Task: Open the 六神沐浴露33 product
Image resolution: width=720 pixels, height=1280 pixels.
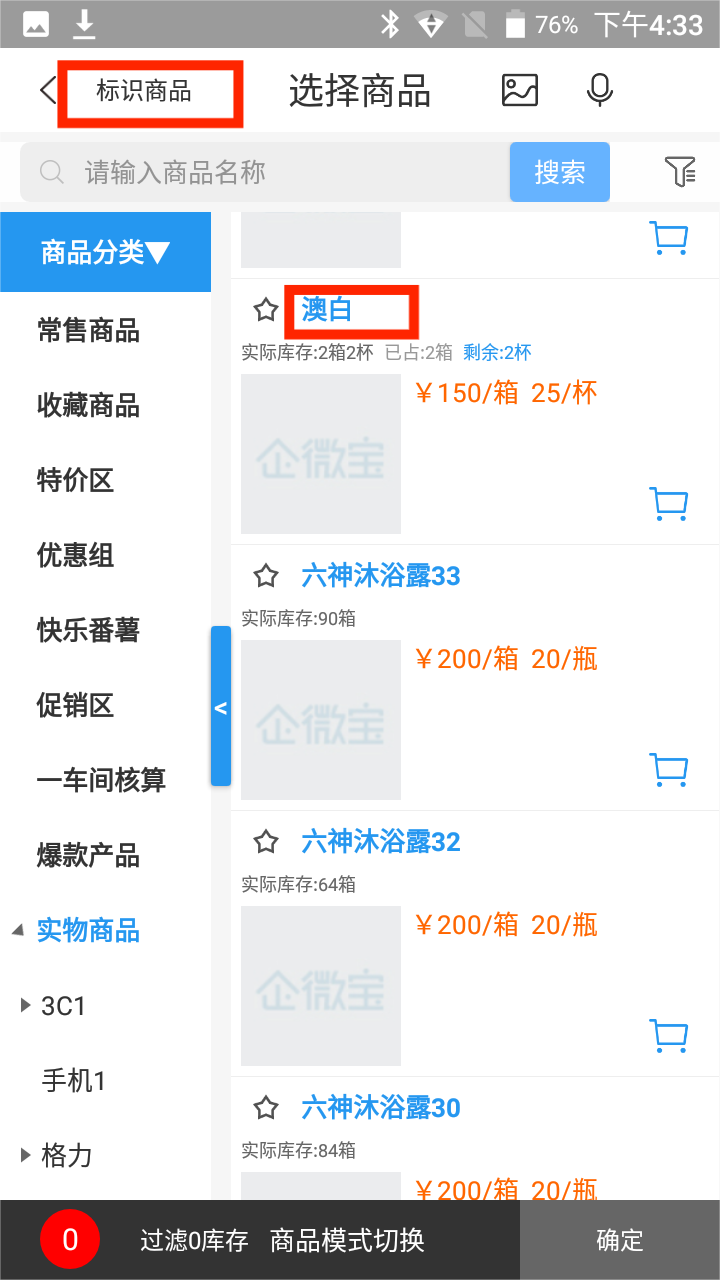Action: tap(381, 576)
